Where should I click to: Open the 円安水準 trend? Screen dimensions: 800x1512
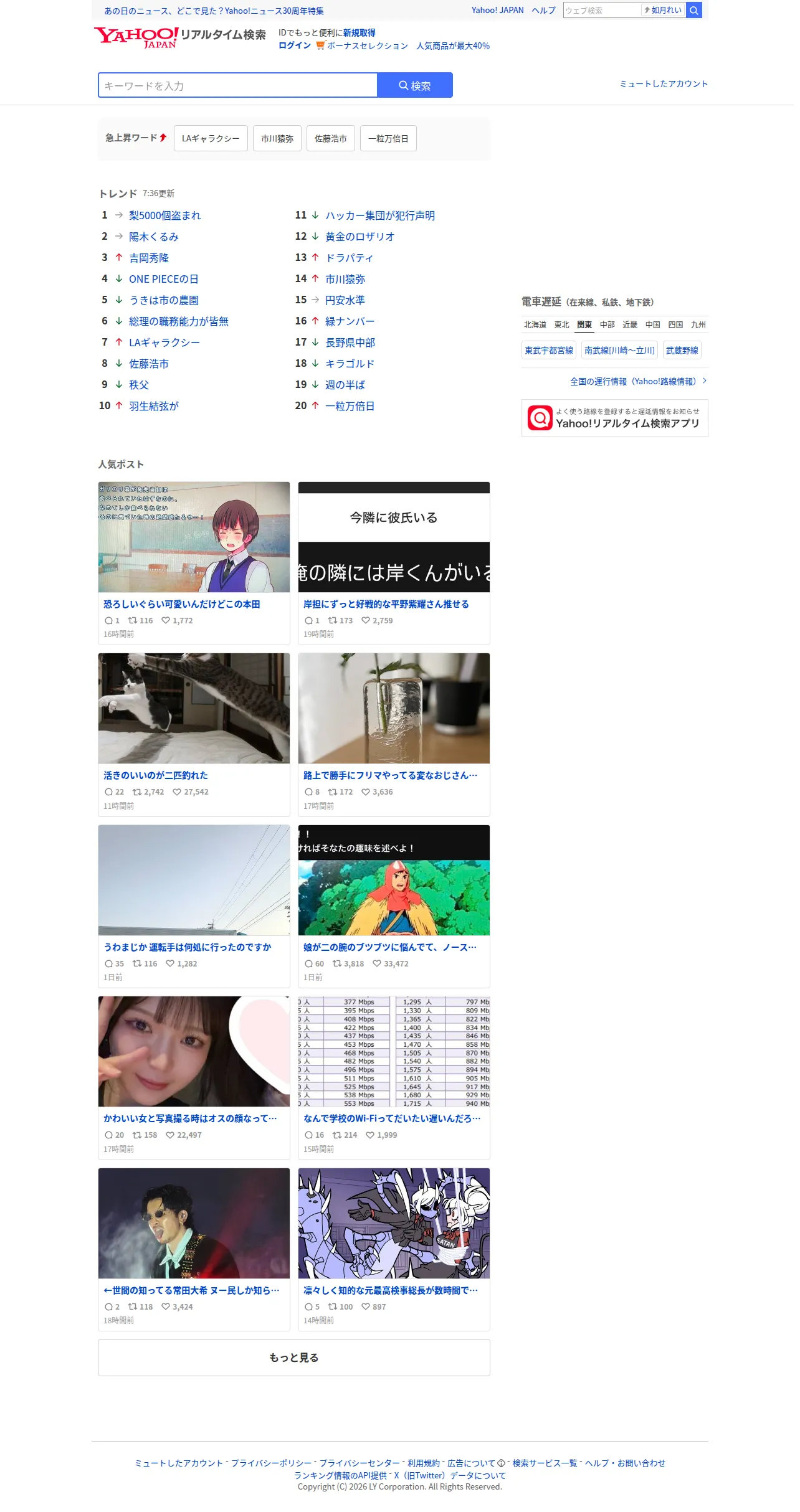345,300
